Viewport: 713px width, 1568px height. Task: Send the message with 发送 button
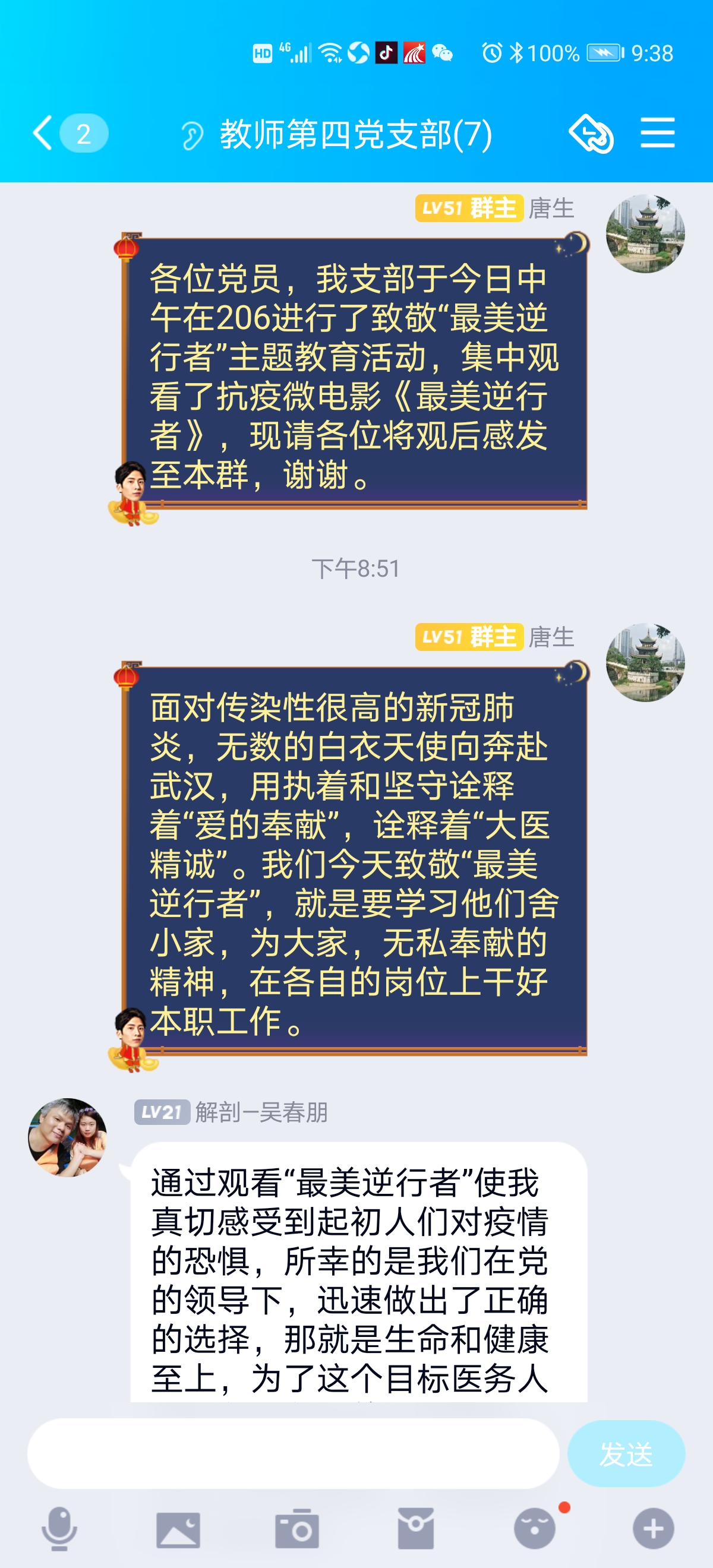point(625,1453)
